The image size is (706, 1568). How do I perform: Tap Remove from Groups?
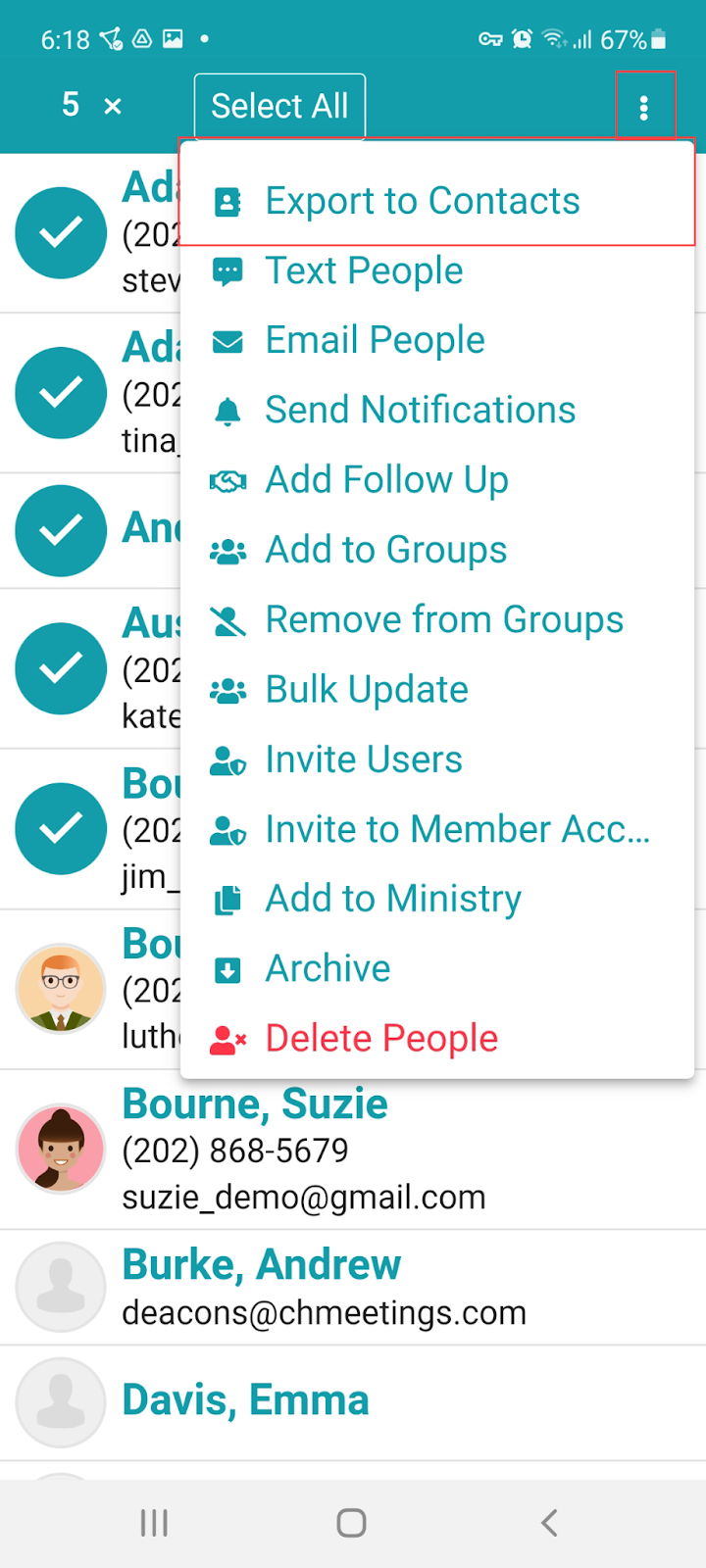coord(437,619)
